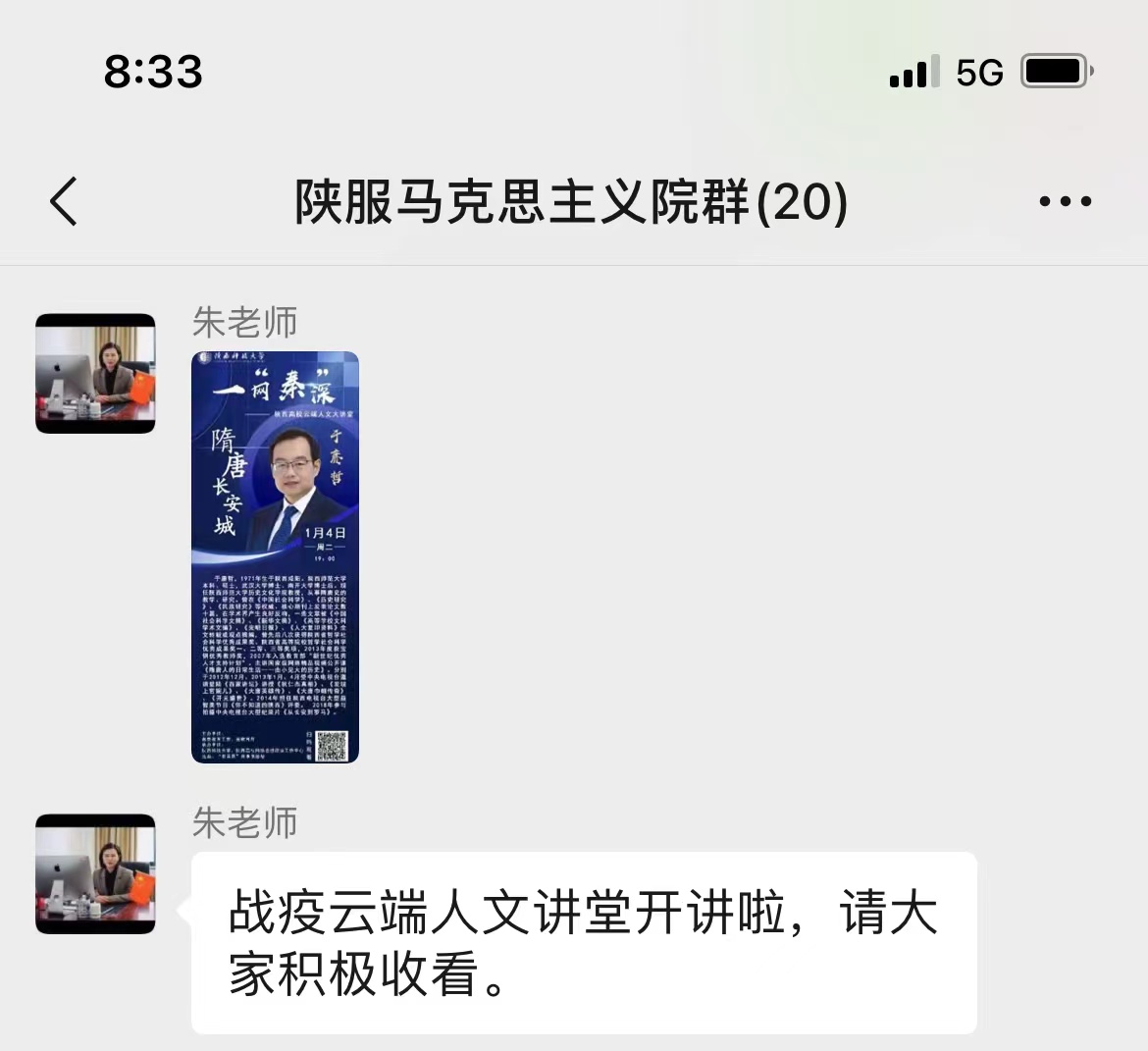The width and height of the screenshot is (1148, 1051).
Task: Go back from the group chat
Action: pos(64,202)
